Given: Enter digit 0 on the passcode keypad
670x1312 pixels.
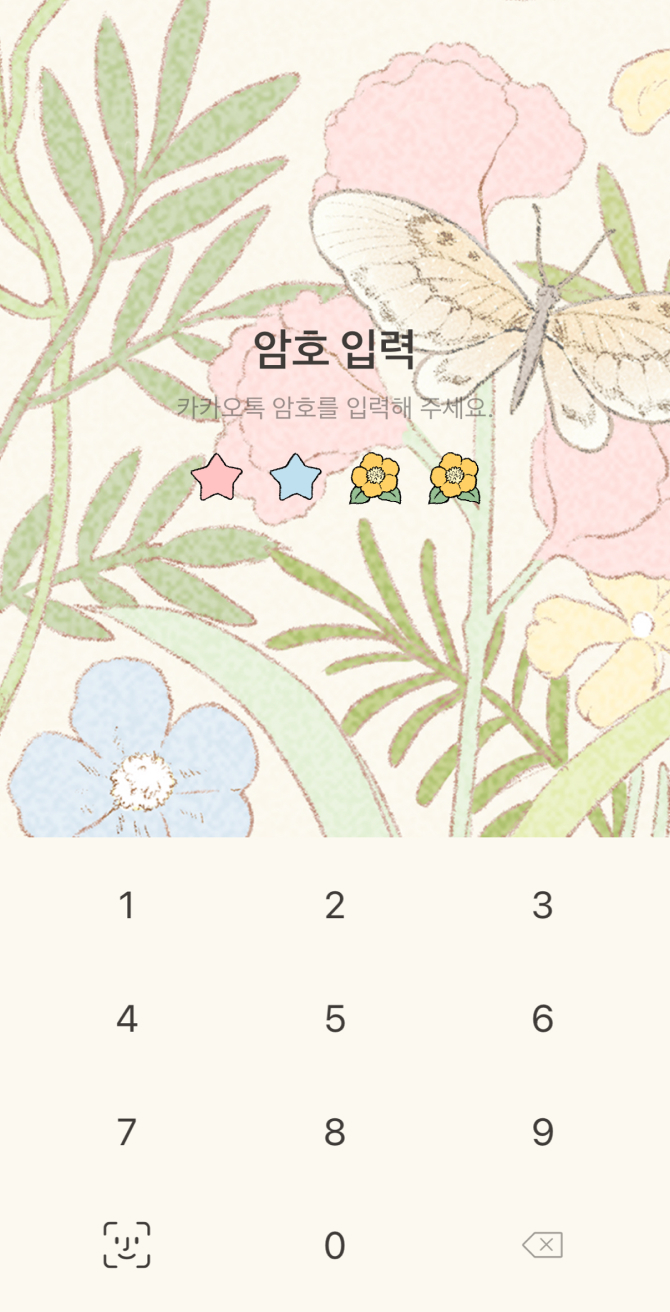Looking at the screenshot, I should 335,1246.
